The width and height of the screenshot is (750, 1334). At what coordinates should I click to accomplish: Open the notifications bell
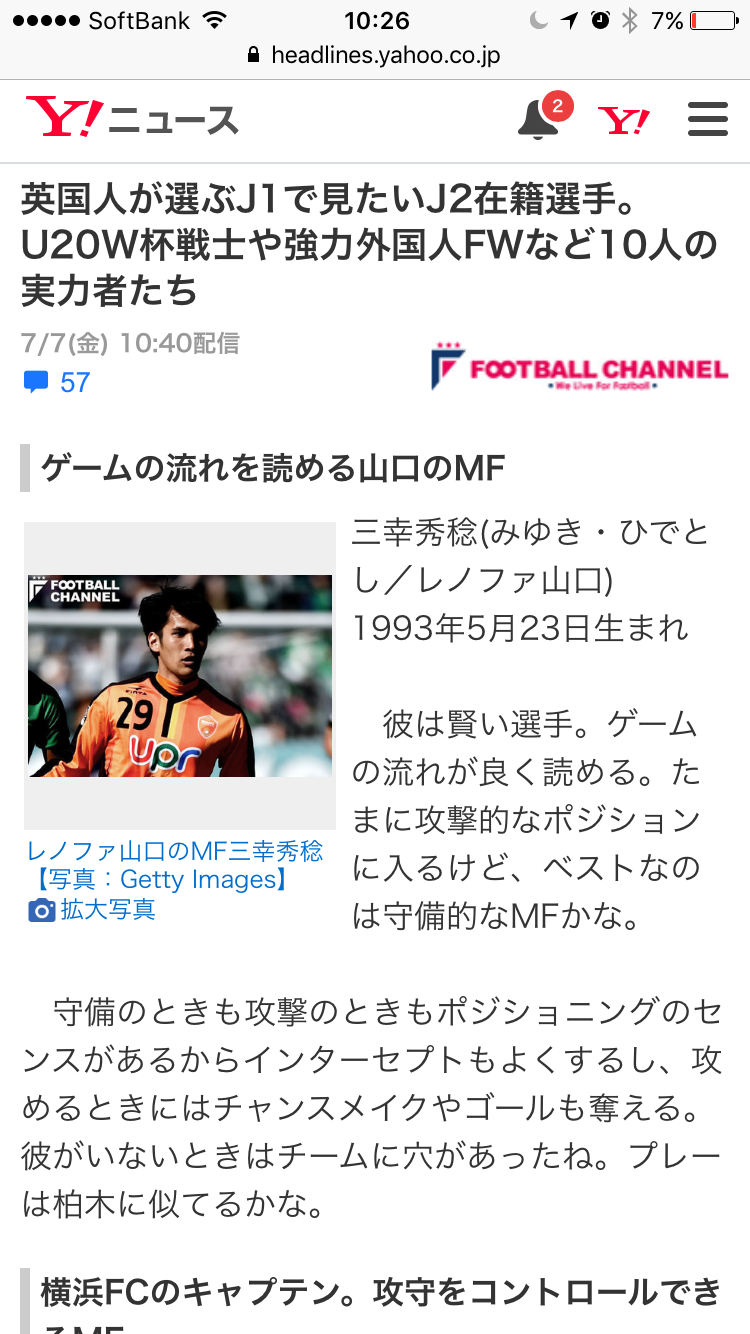[x=538, y=121]
